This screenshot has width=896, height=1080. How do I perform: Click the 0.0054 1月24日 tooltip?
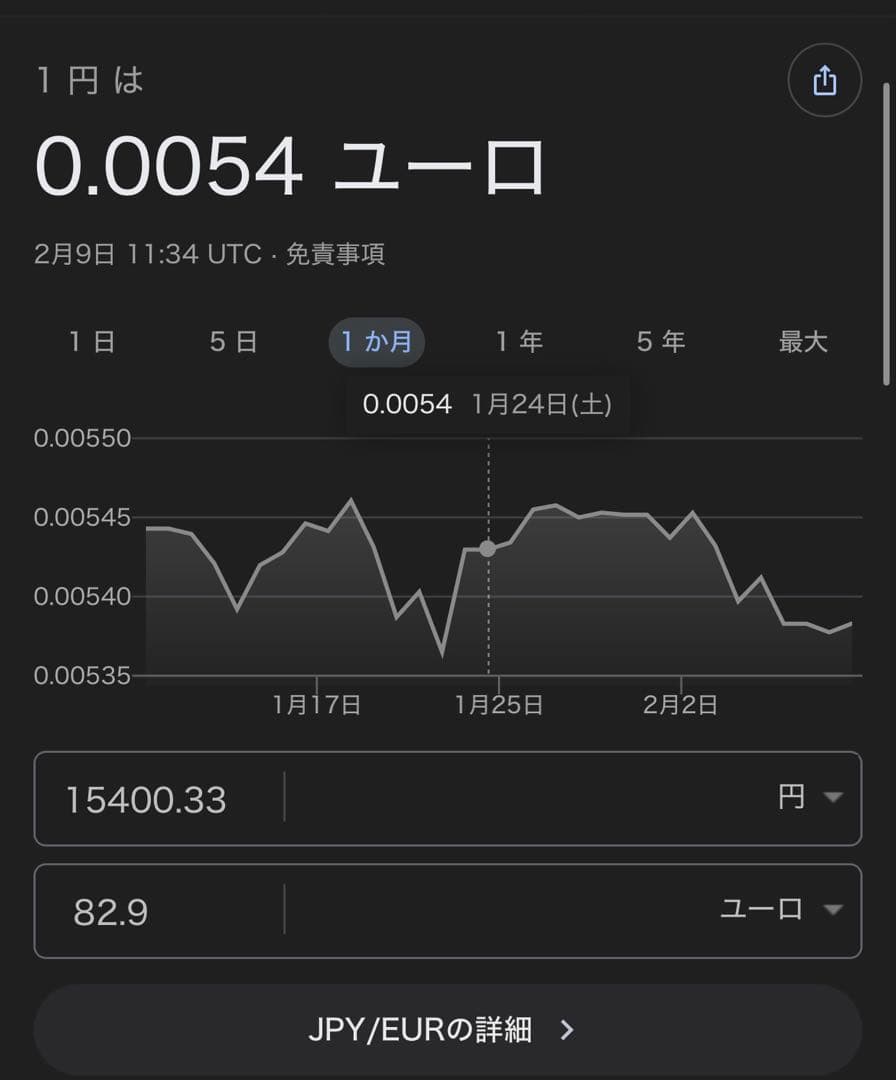tap(487, 404)
